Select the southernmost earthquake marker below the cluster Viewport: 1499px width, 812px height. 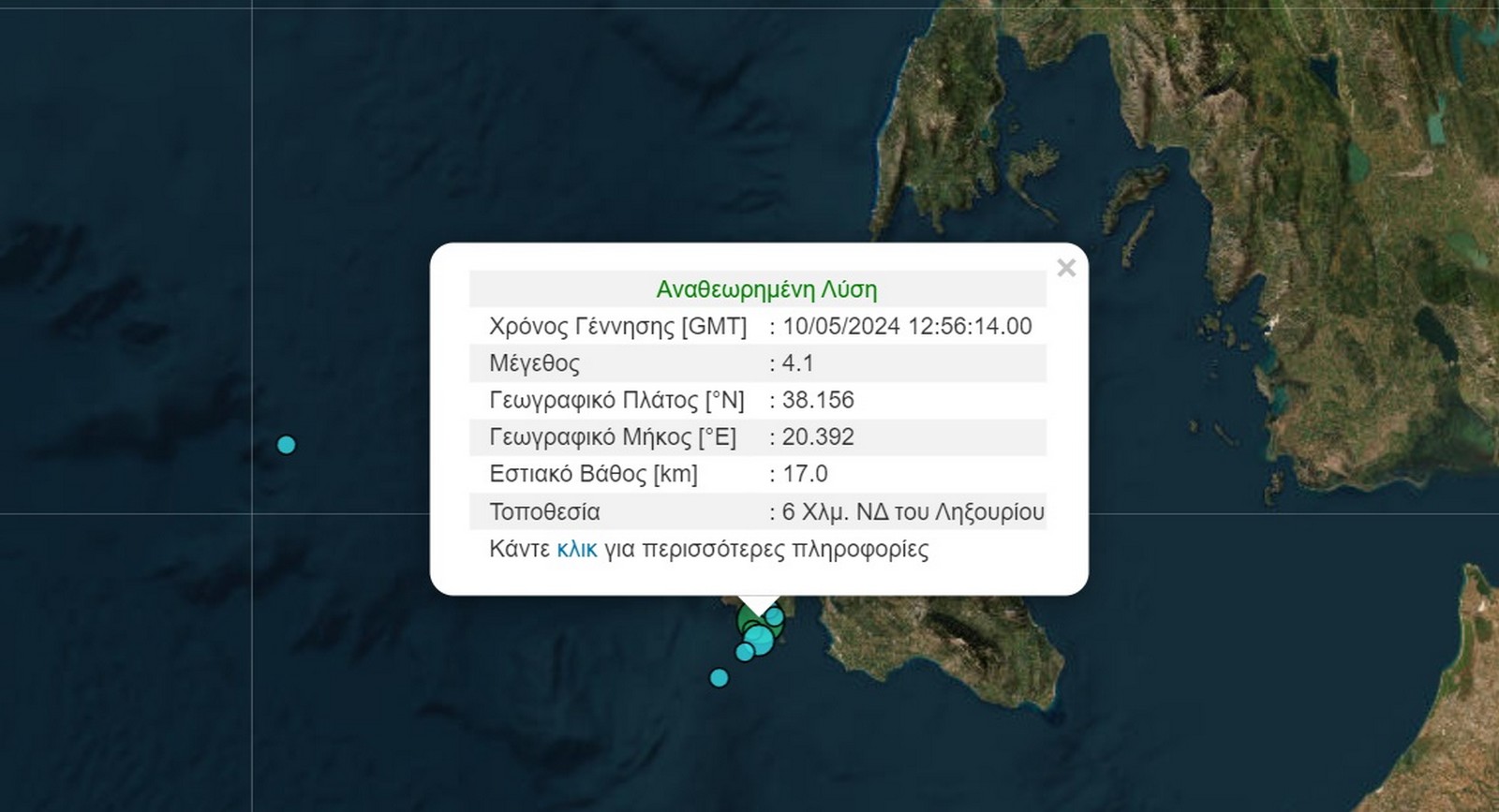pyautogui.click(x=719, y=677)
